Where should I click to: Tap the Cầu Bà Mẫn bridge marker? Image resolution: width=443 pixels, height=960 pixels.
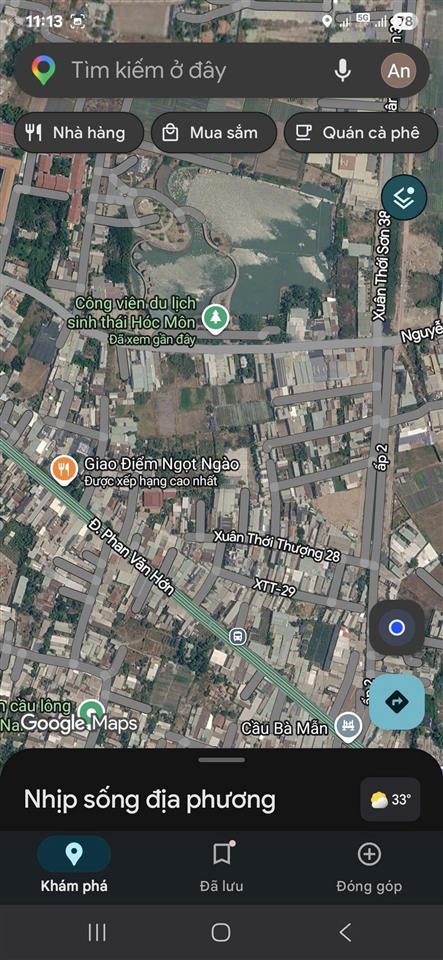click(x=349, y=727)
